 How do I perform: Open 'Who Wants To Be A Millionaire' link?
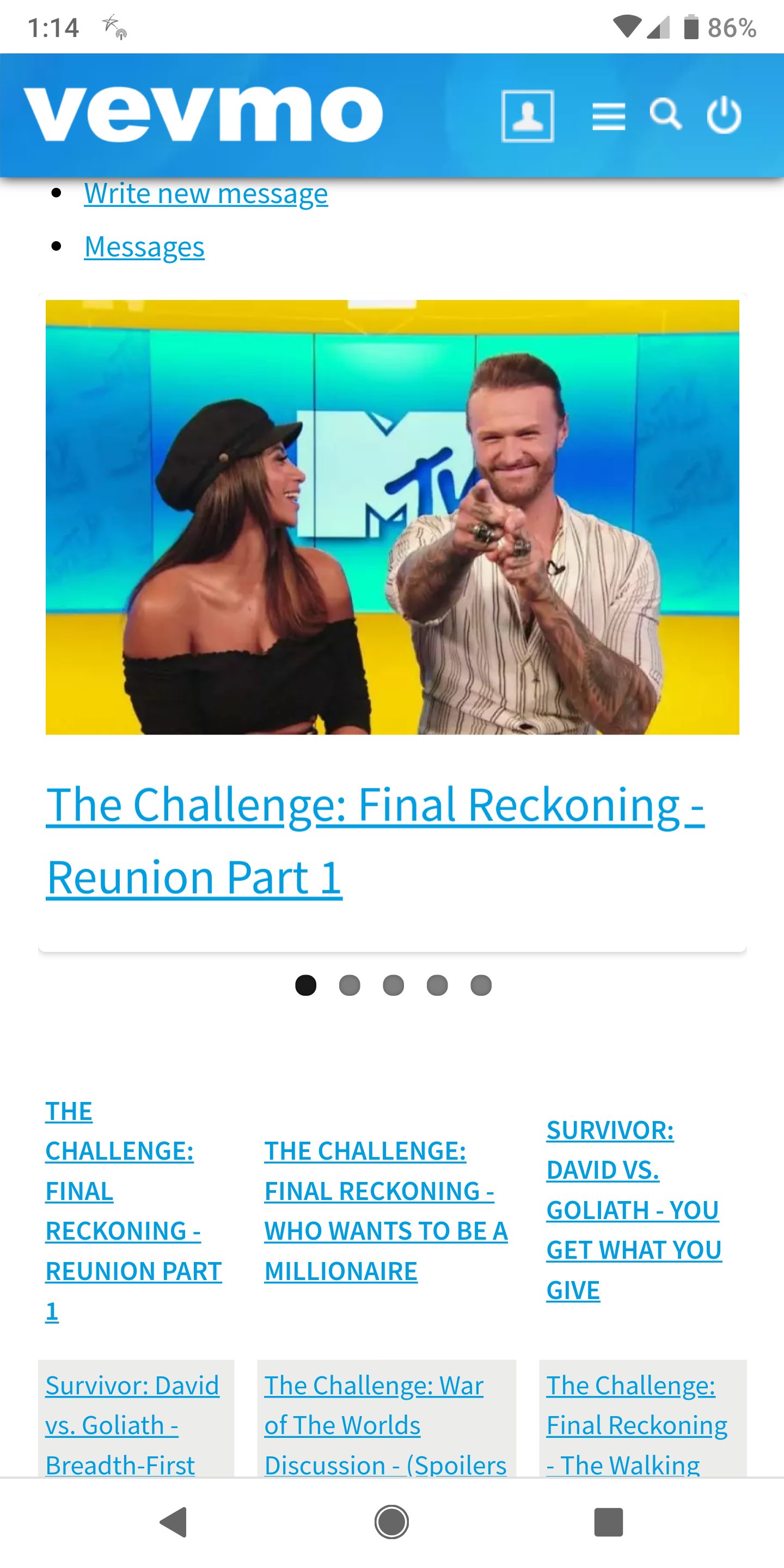(x=386, y=1210)
